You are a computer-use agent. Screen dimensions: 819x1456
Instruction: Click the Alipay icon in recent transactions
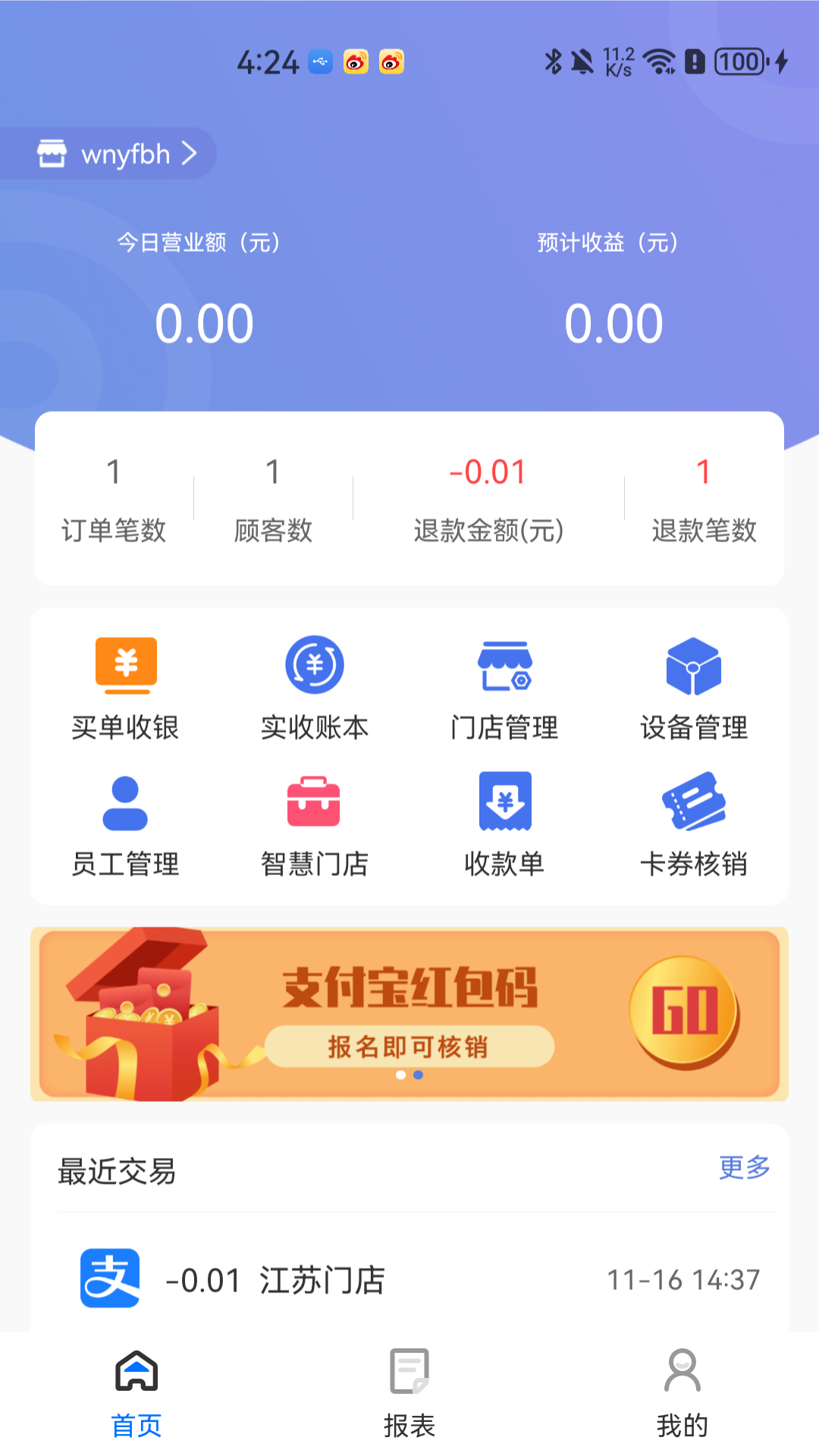click(108, 1280)
